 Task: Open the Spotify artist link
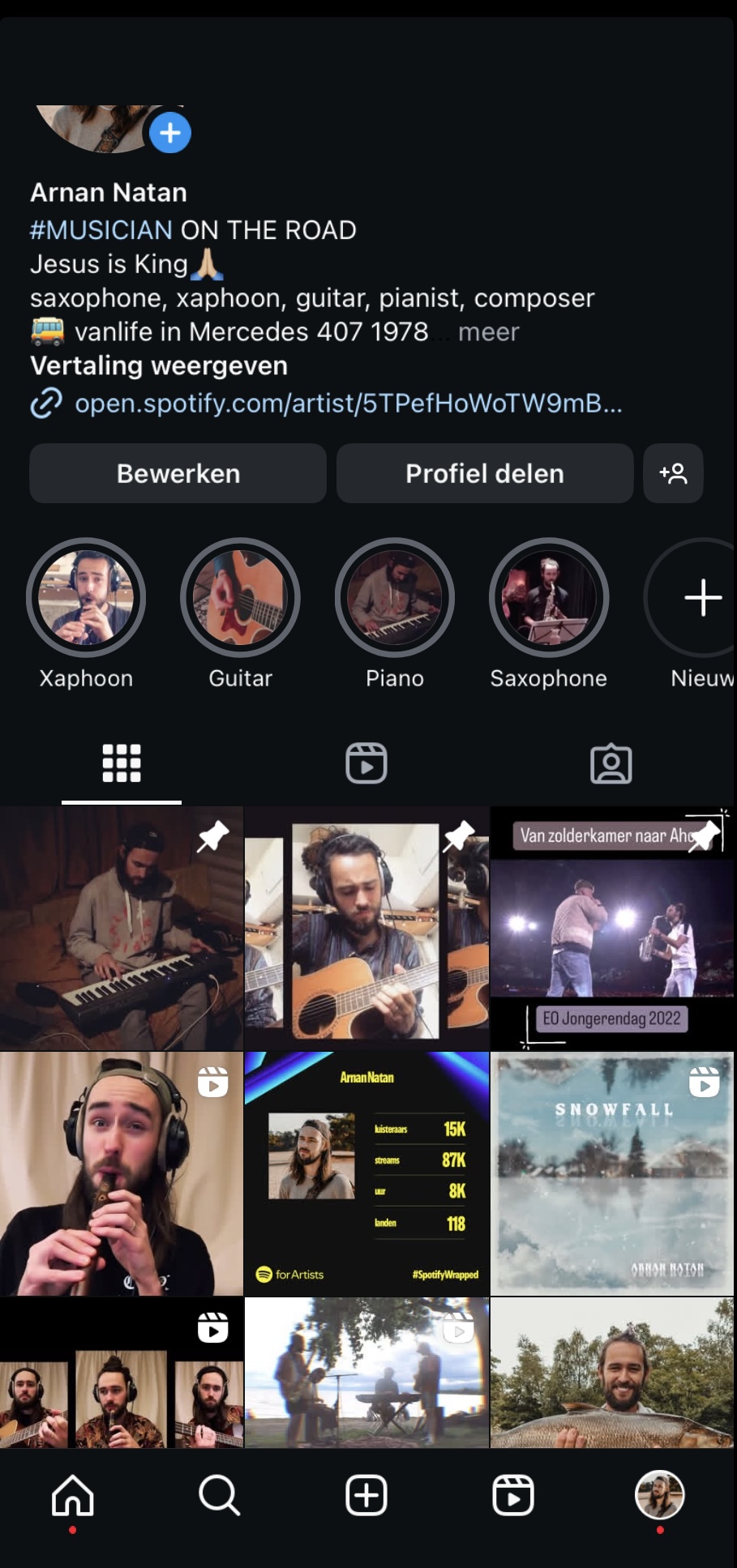tap(348, 403)
